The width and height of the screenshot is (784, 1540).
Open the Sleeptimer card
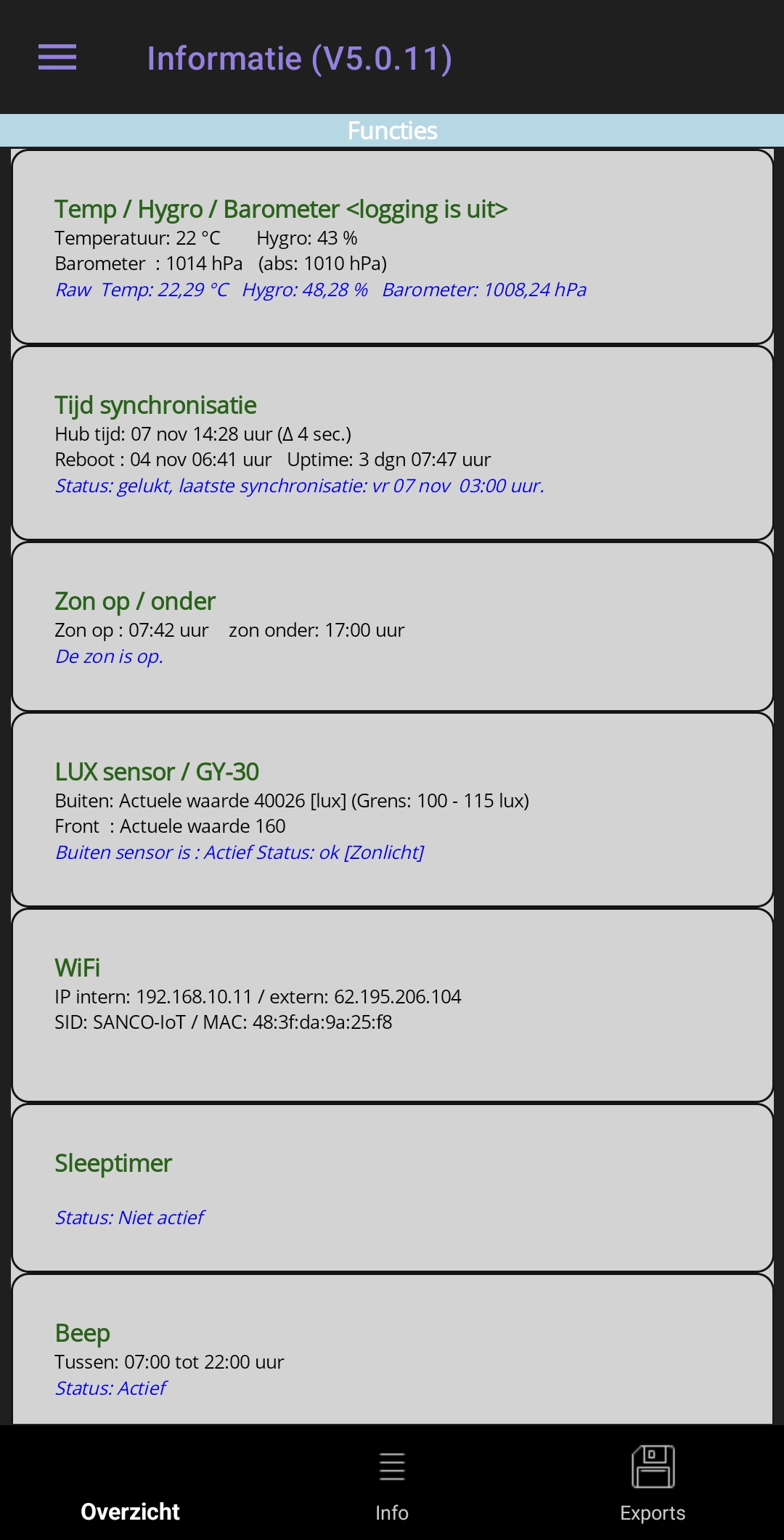(392, 1188)
